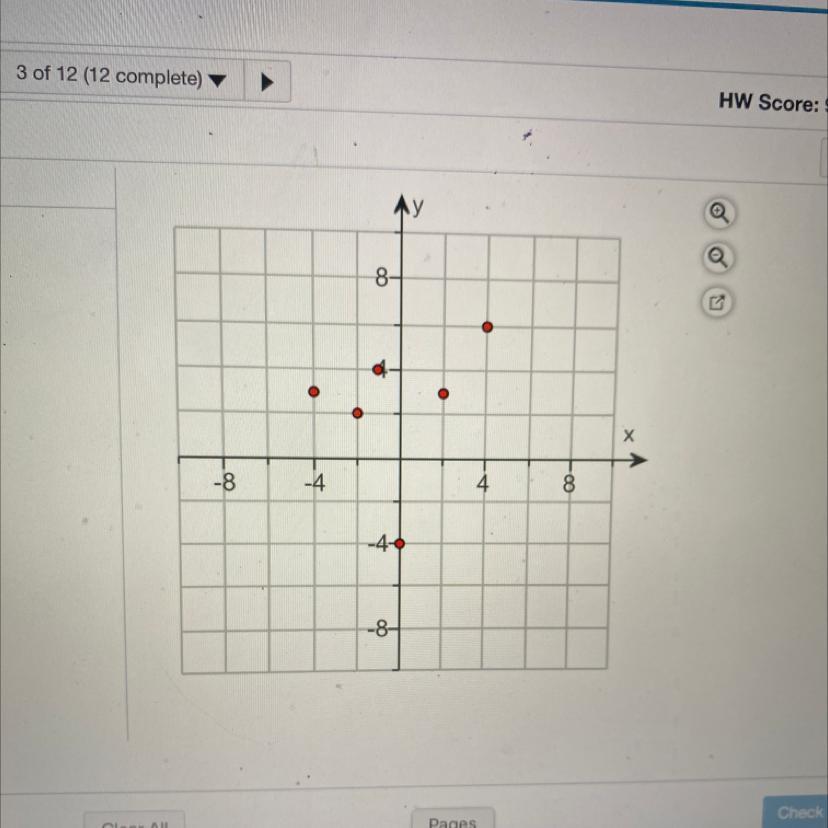Image resolution: width=828 pixels, height=828 pixels.
Task: Zoom out of the graph
Action: [718, 257]
